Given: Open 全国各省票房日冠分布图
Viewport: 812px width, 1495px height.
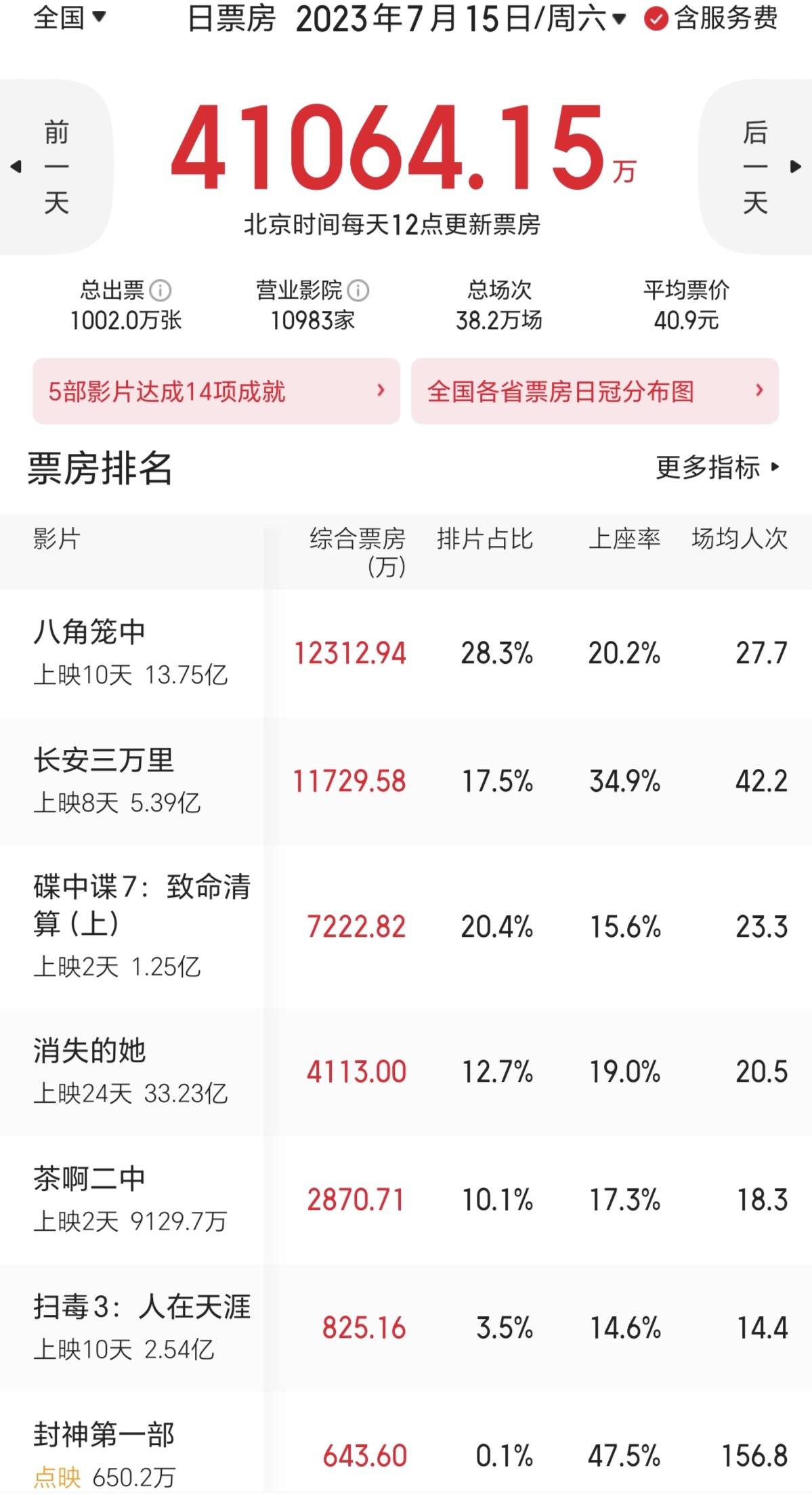Looking at the screenshot, I should coord(595,392).
